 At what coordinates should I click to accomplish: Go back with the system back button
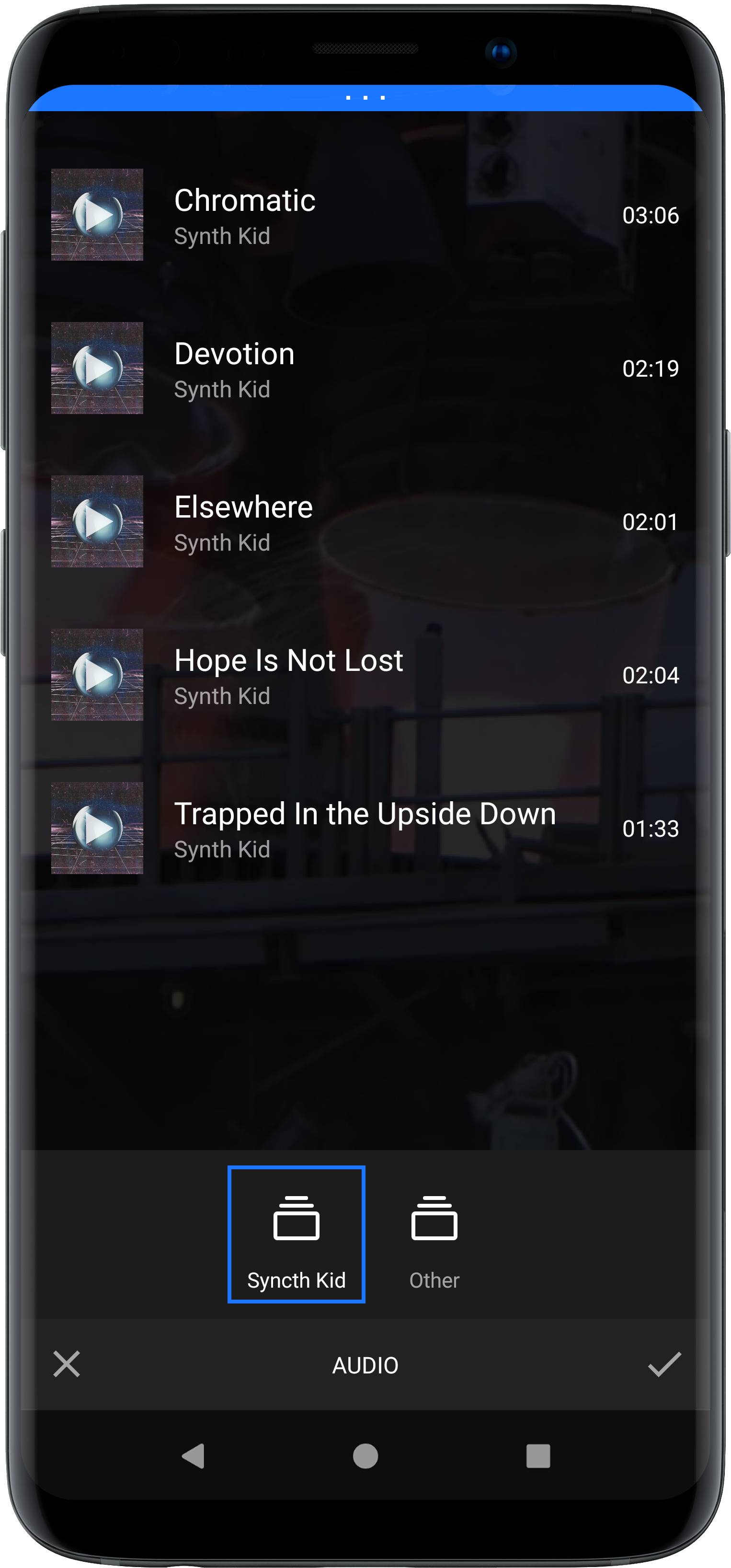pos(193,1457)
